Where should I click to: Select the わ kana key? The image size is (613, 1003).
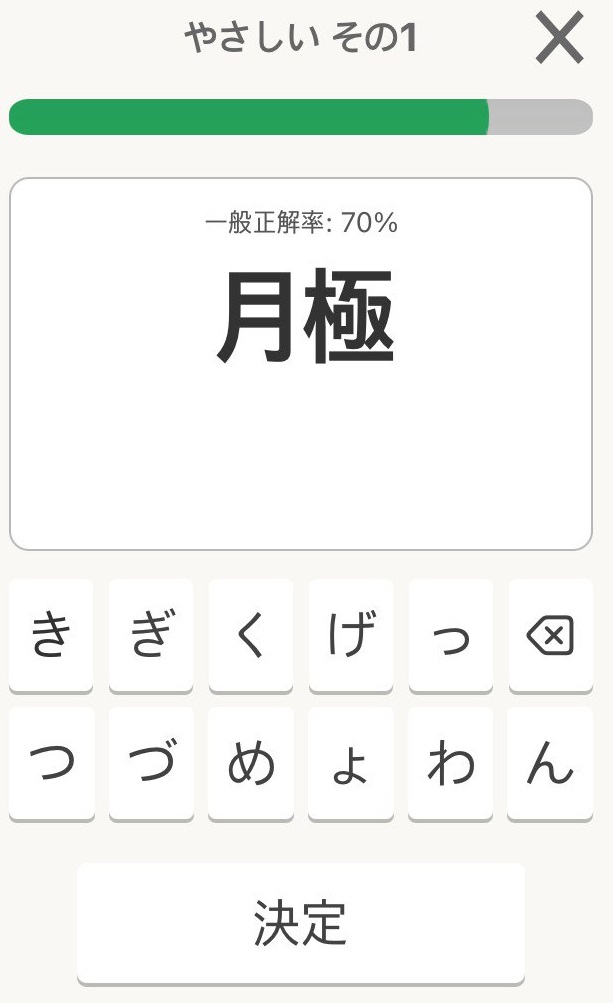pos(451,763)
